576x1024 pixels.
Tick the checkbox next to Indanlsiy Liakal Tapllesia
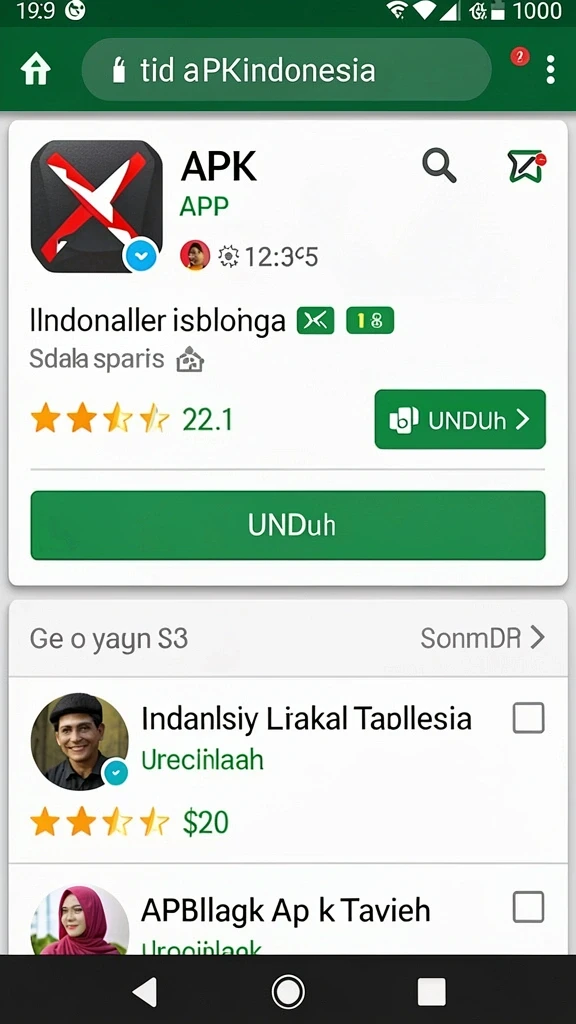528,718
